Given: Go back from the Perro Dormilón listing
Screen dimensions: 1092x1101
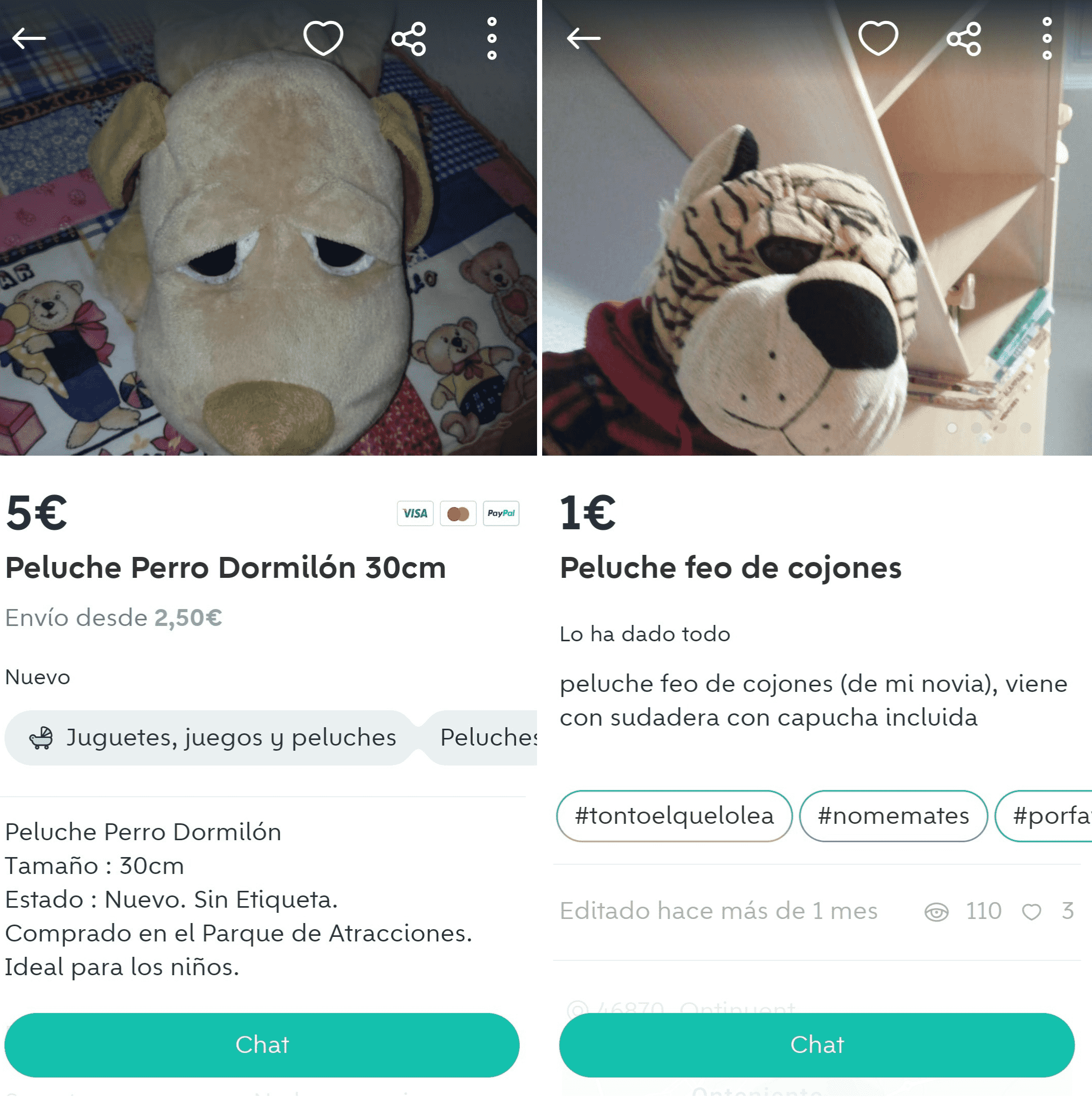Looking at the screenshot, I should click(29, 39).
